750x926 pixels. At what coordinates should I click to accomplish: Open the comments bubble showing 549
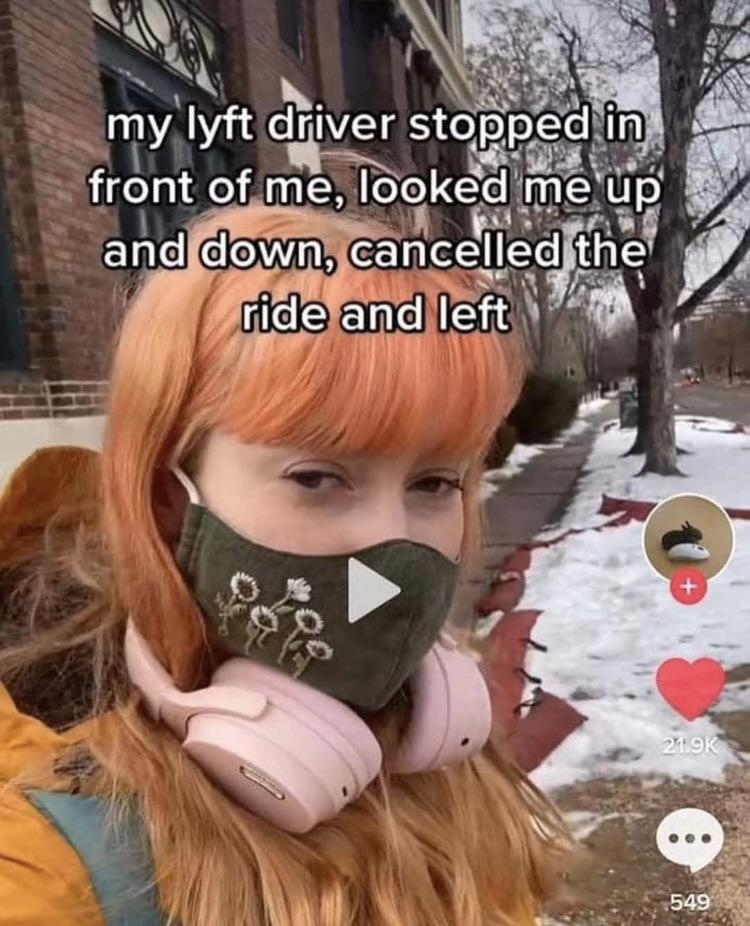tap(689, 840)
